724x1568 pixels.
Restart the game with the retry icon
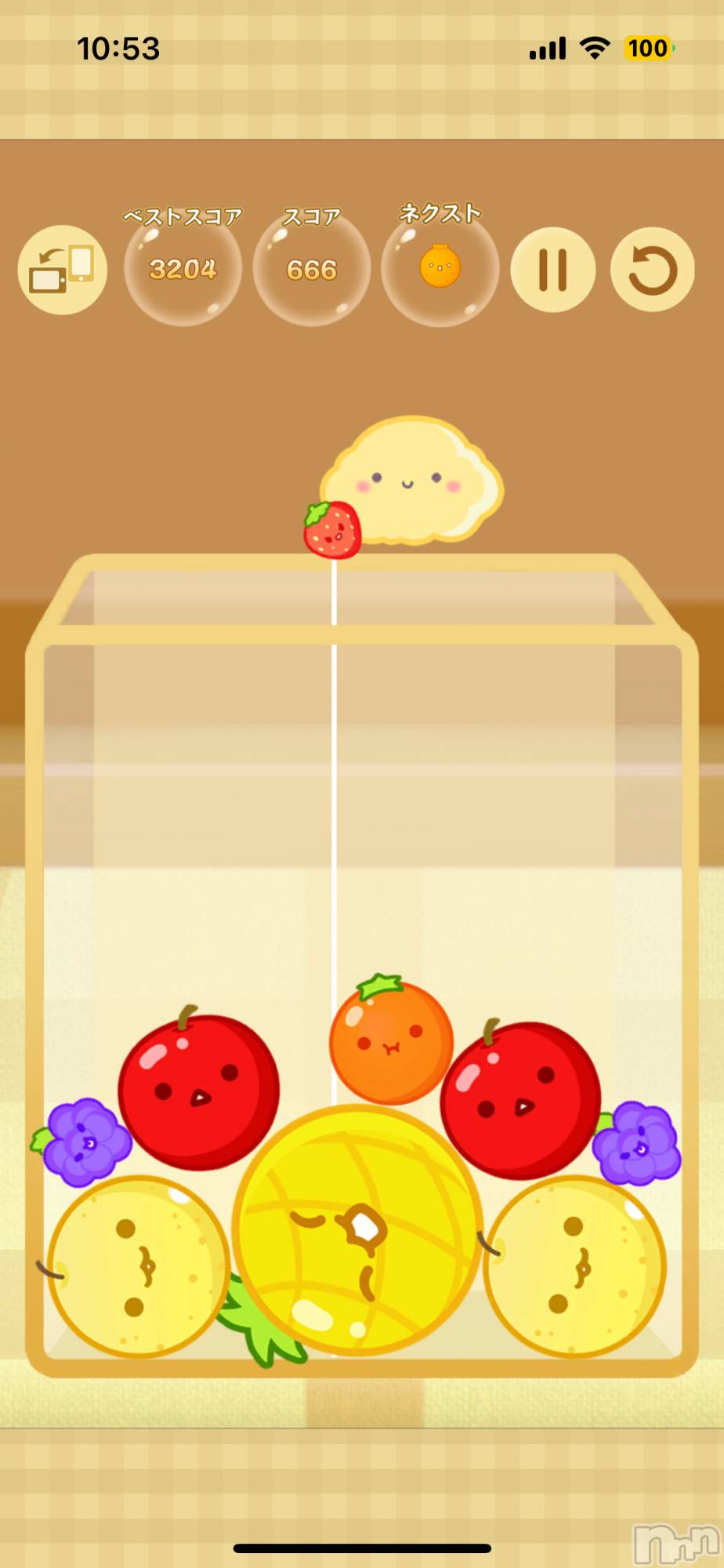[652, 270]
